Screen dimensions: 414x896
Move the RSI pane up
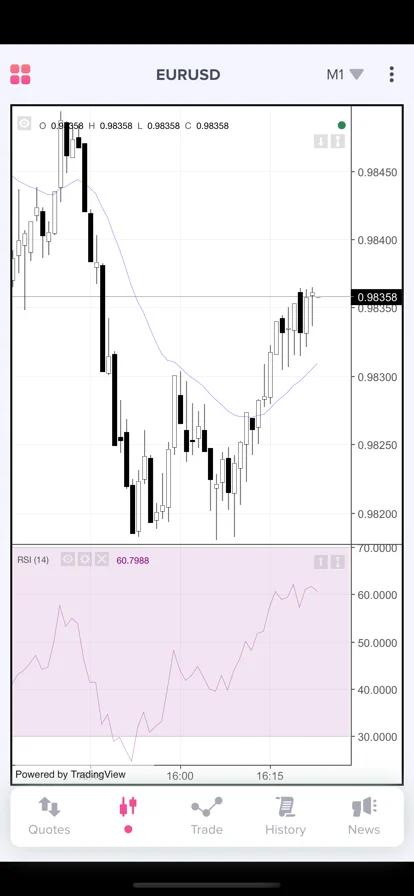pyautogui.click(x=321, y=562)
